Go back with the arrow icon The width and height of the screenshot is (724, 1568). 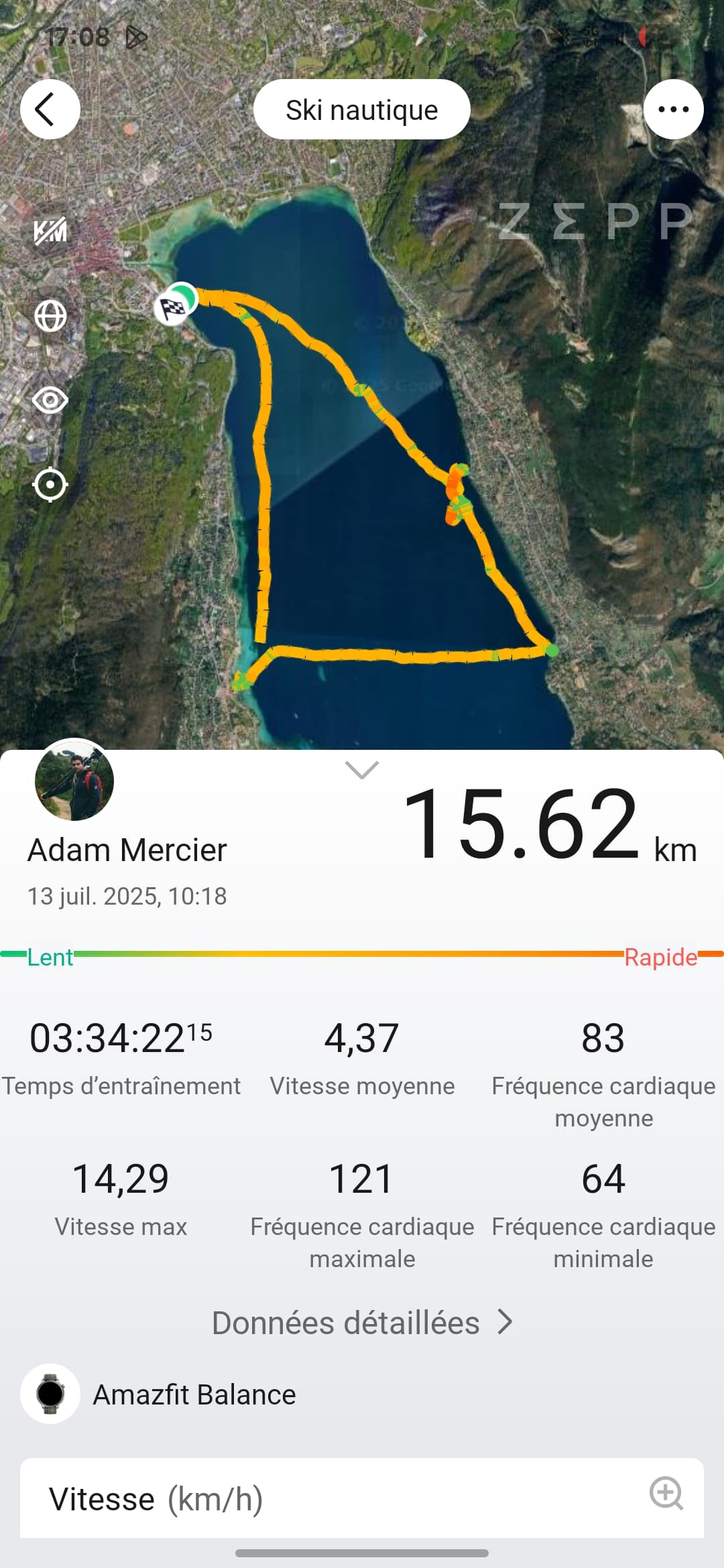(x=50, y=109)
